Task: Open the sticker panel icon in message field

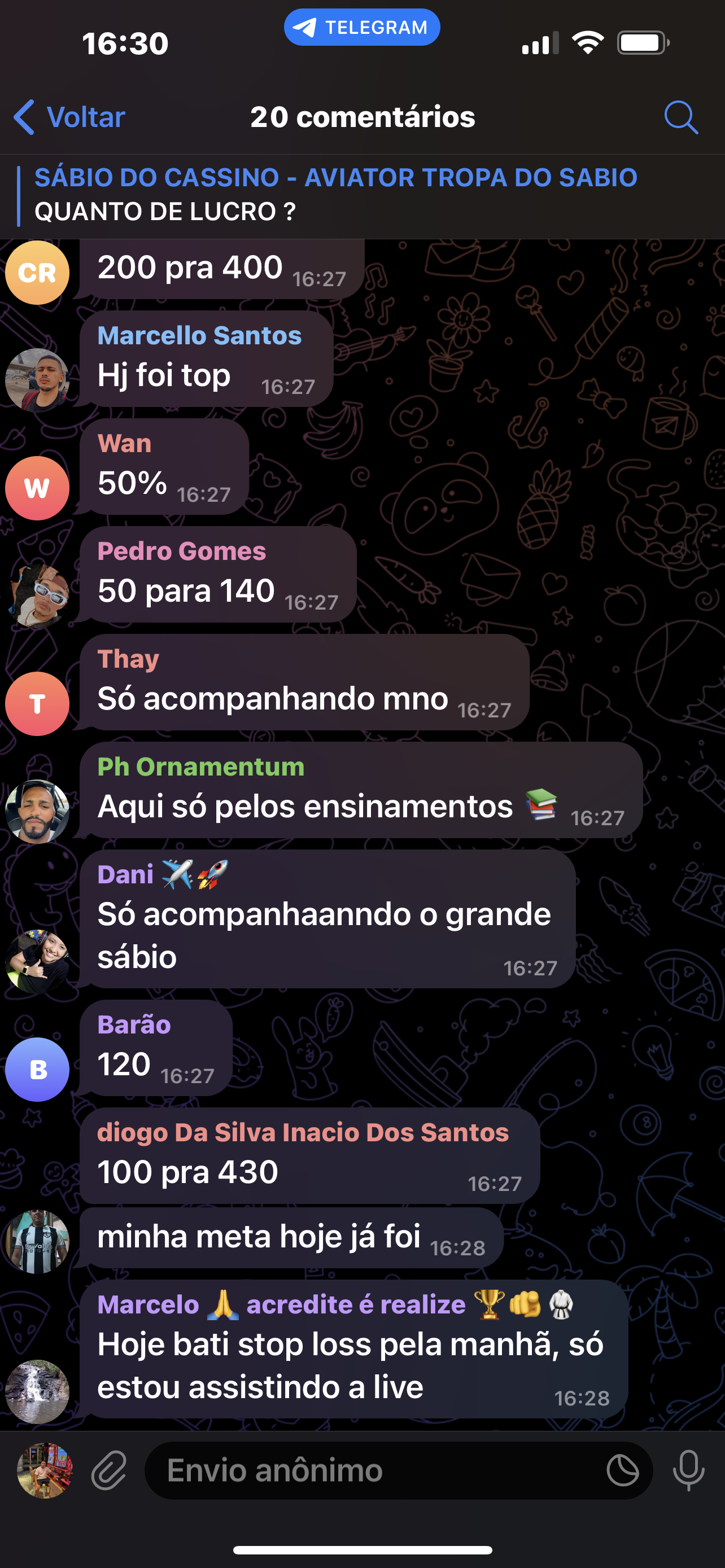Action: pos(622,1470)
